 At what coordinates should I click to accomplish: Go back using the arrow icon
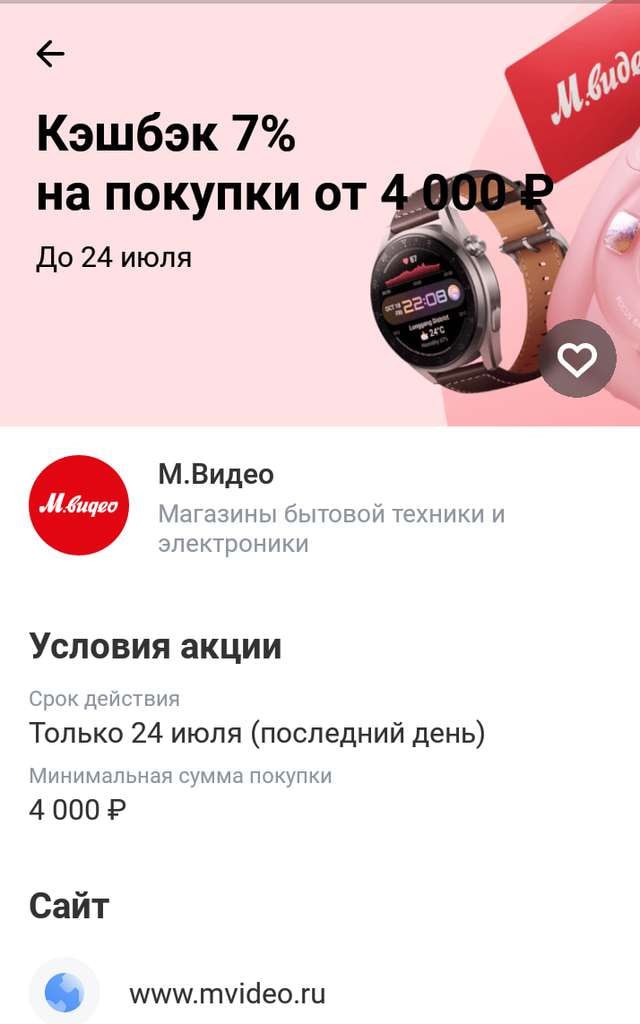pyautogui.click(x=50, y=54)
